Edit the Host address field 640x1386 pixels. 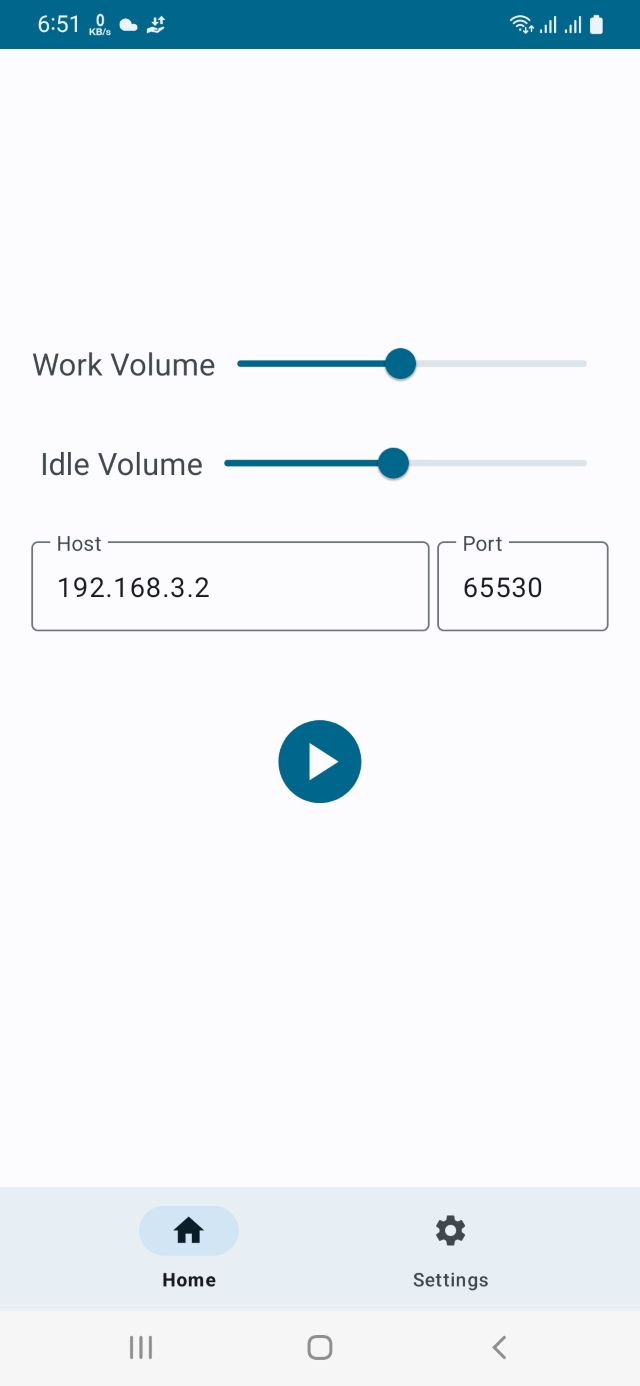[x=230, y=587]
